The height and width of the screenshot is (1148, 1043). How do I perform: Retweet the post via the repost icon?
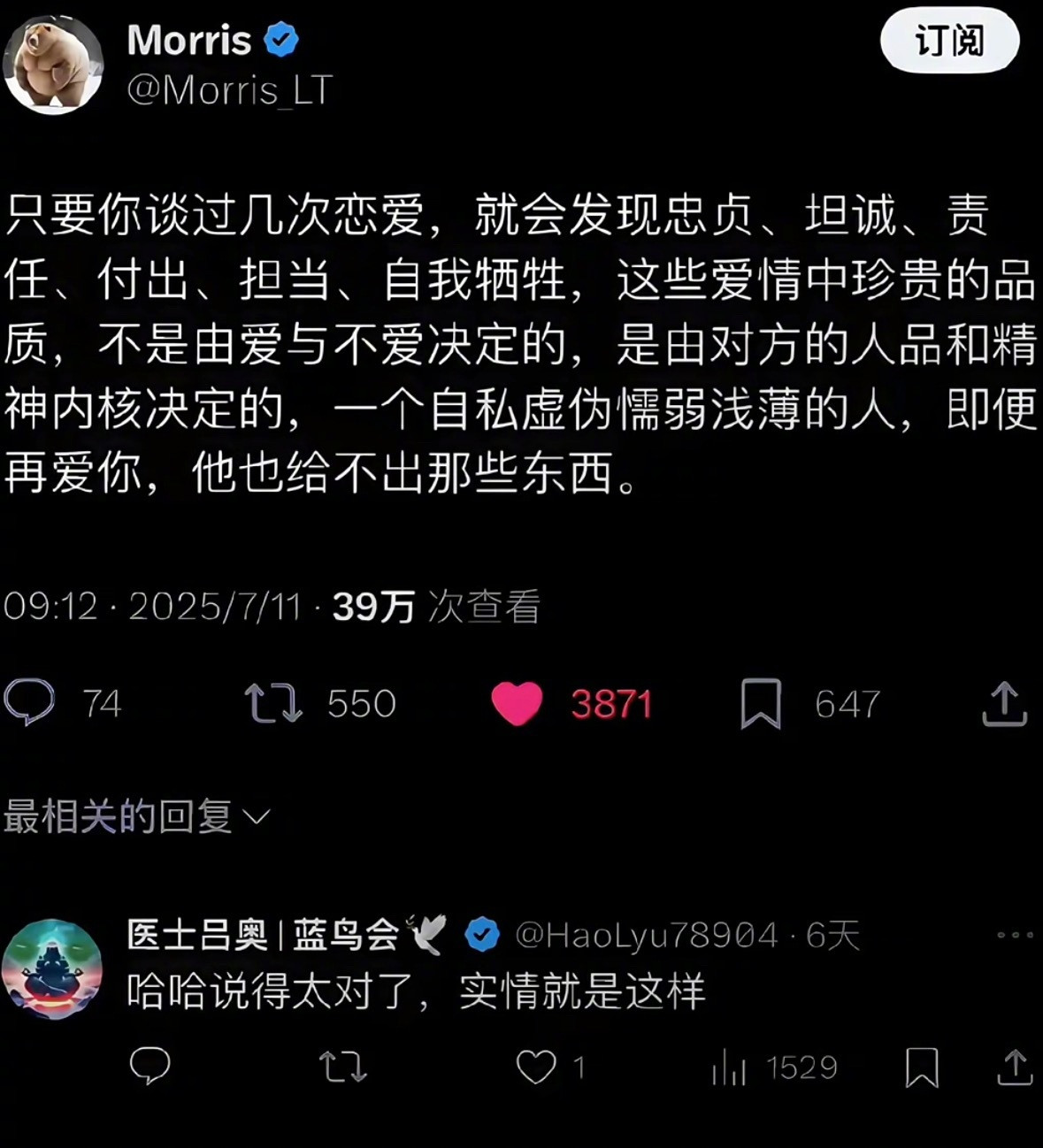coord(273,703)
